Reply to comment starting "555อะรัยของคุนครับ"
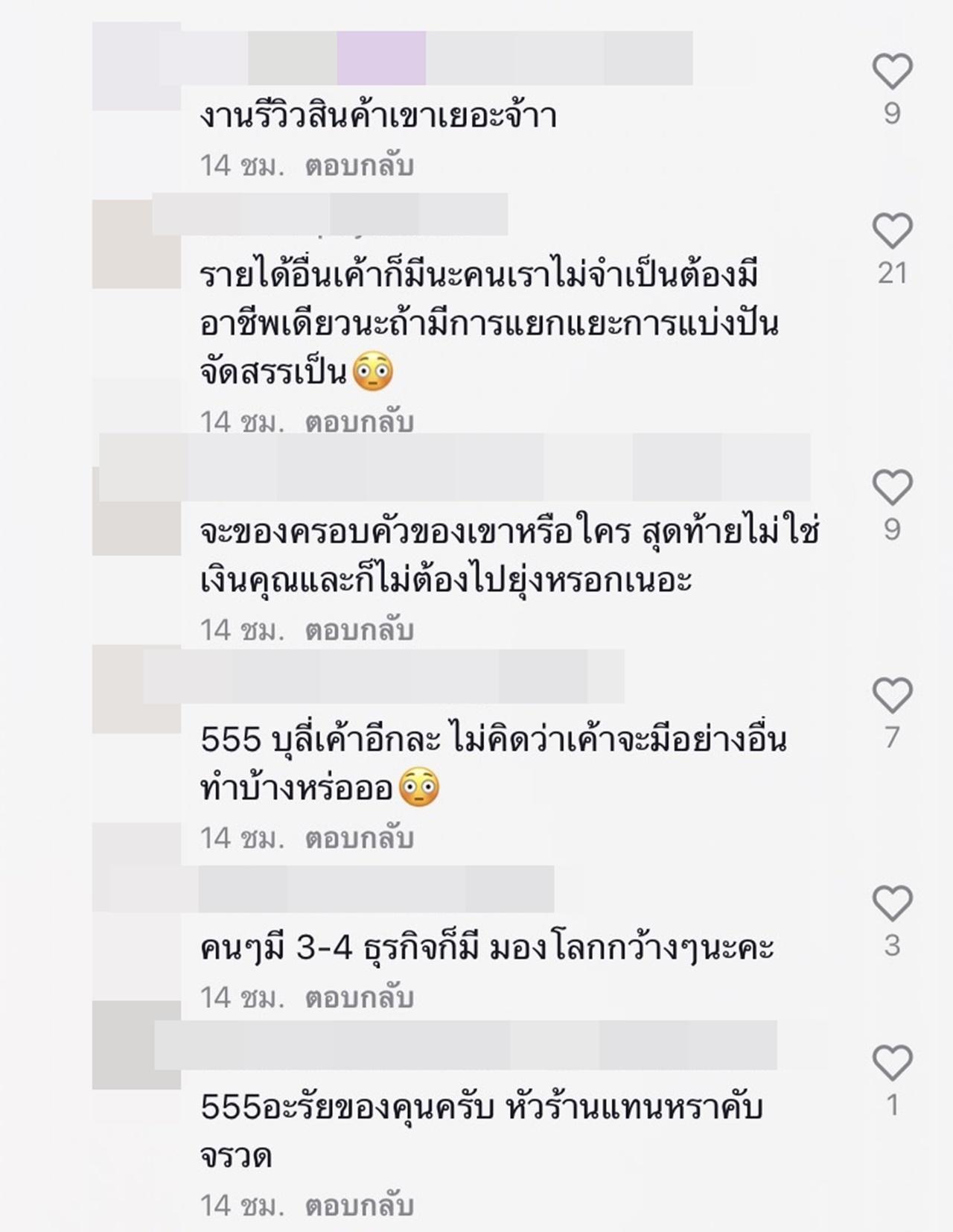This screenshot has width=953, height=1232. [x=359, y=1204]
